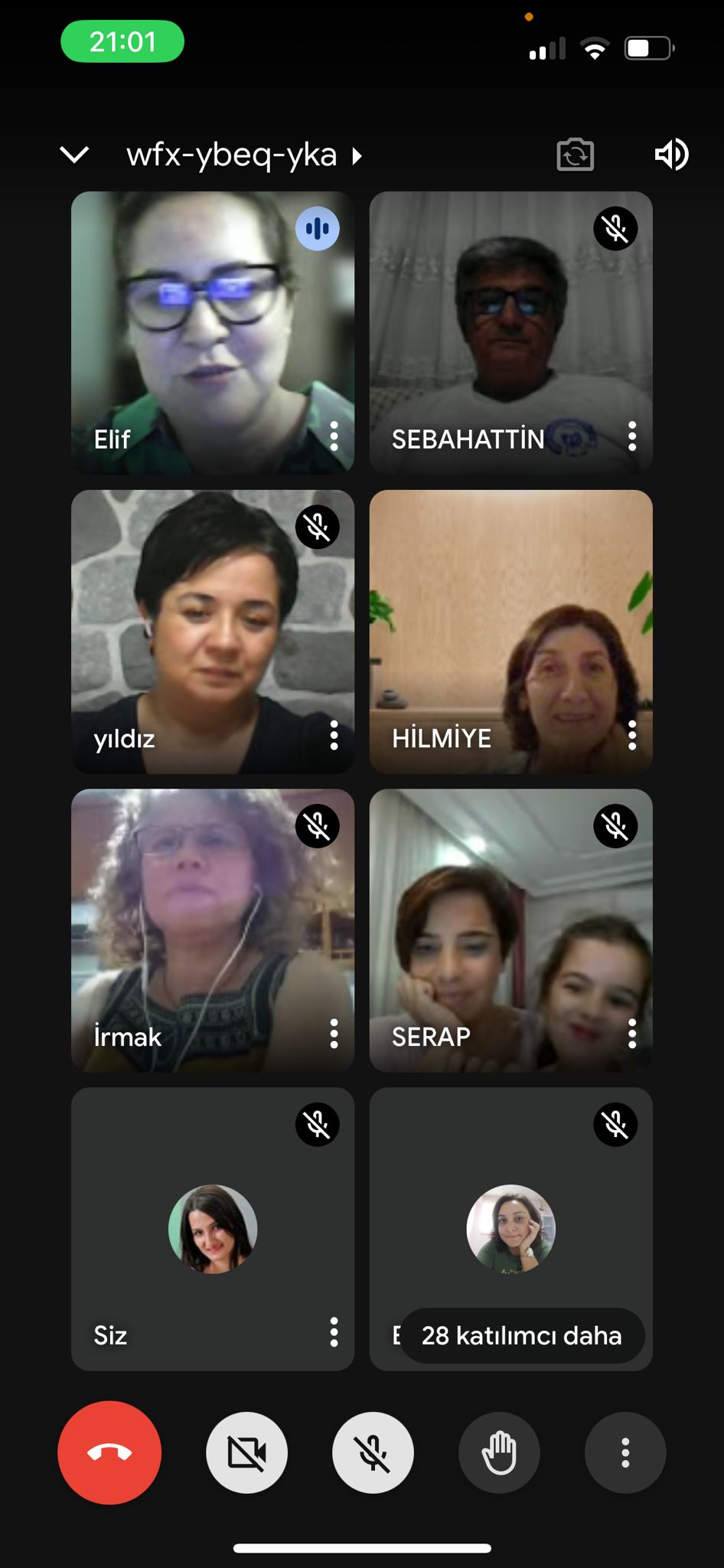Change the audio output via the speaker icon

[x=671, y=155]
